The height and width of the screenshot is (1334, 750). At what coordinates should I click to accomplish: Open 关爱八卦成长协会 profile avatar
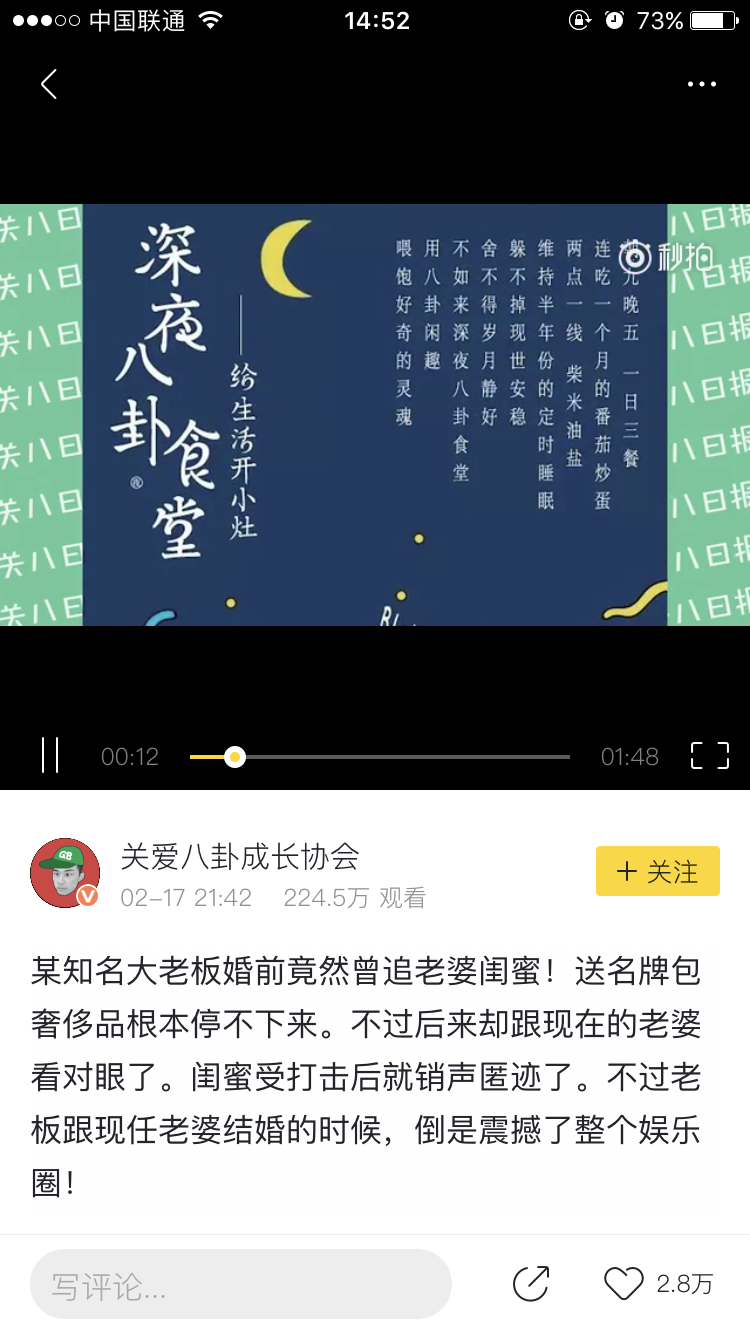pyautogui.click(x=65, y=872)
